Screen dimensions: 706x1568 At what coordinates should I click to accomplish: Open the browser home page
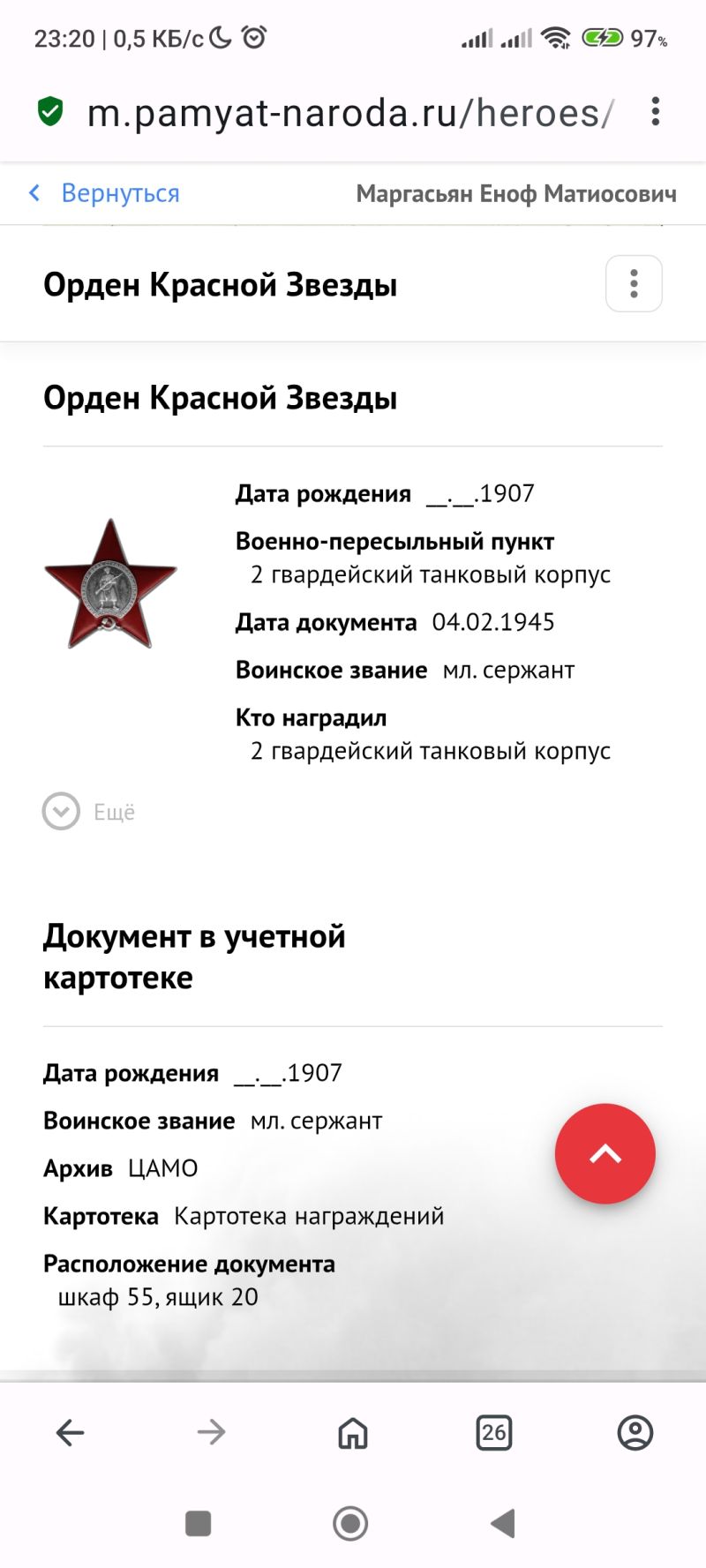coord(353,1432)
